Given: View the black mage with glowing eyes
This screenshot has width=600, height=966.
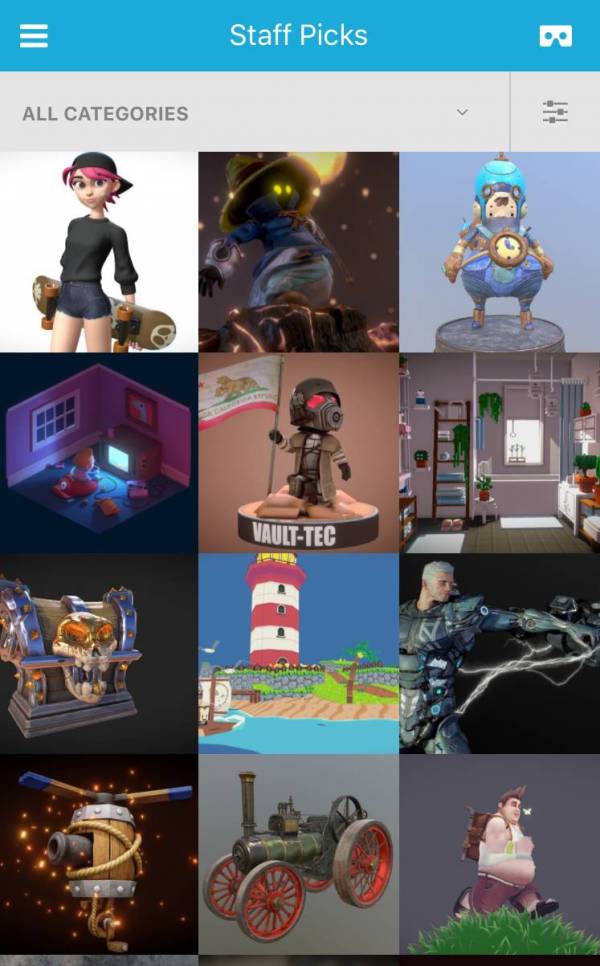Looking at the screenshot, I should tap(298, 252).
